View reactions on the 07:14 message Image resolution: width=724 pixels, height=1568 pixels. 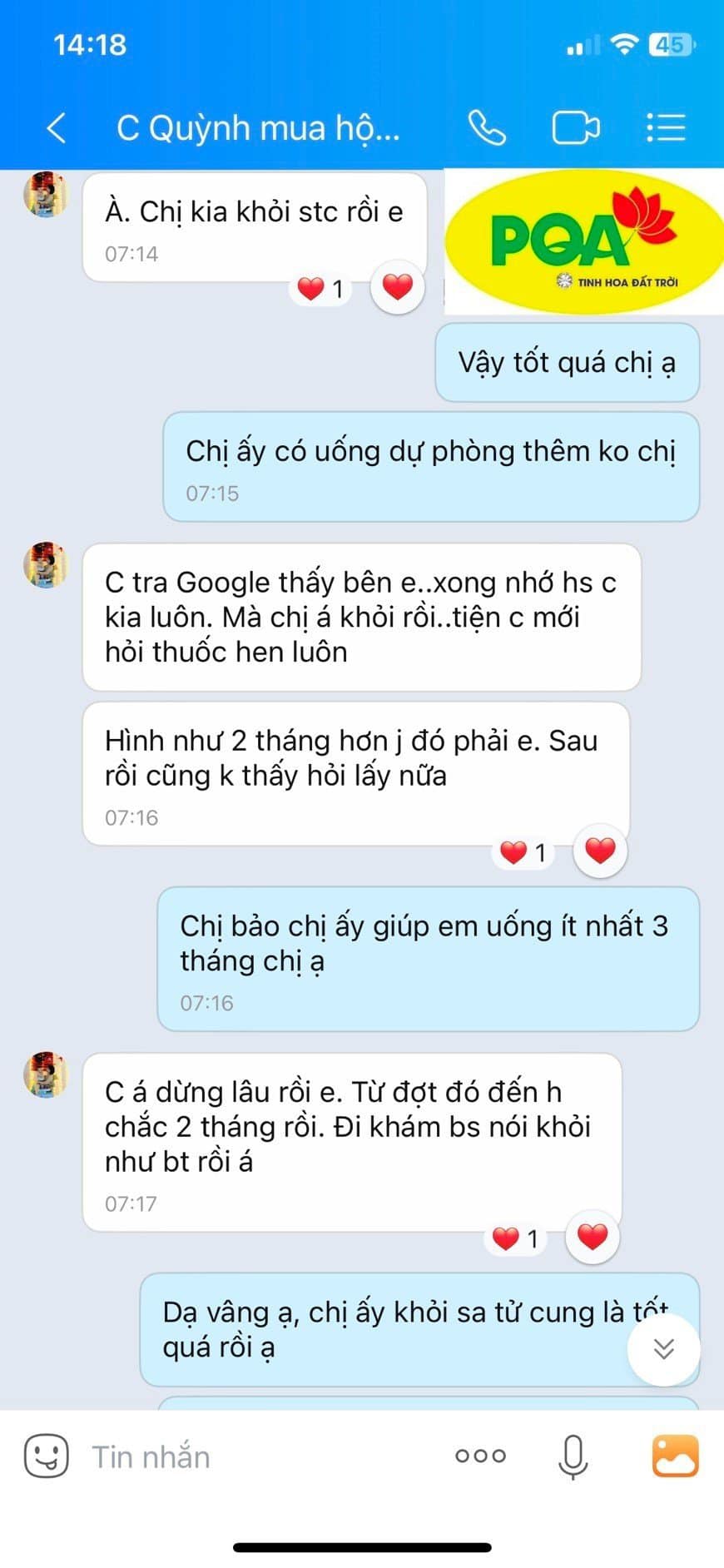click(x=320, y=289)
